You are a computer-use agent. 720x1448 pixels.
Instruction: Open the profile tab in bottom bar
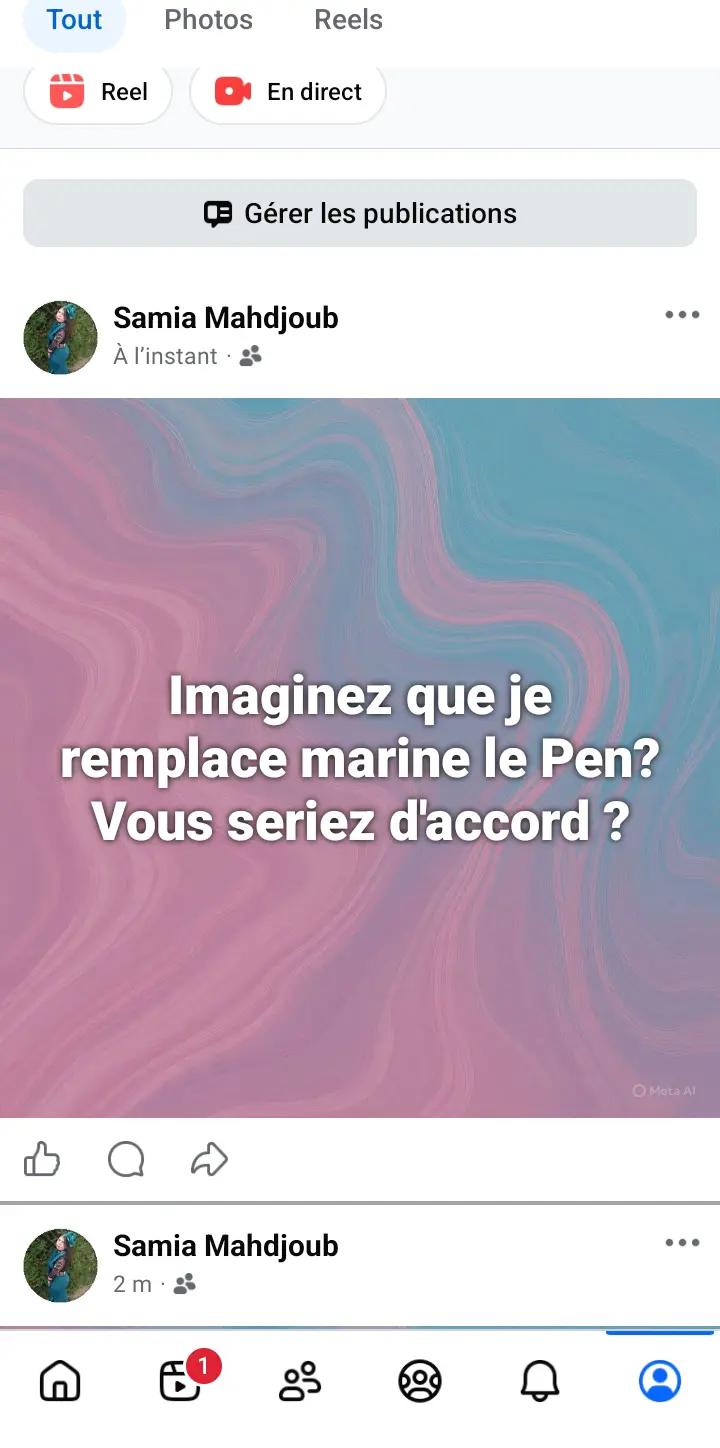(x=660, y=1382)
